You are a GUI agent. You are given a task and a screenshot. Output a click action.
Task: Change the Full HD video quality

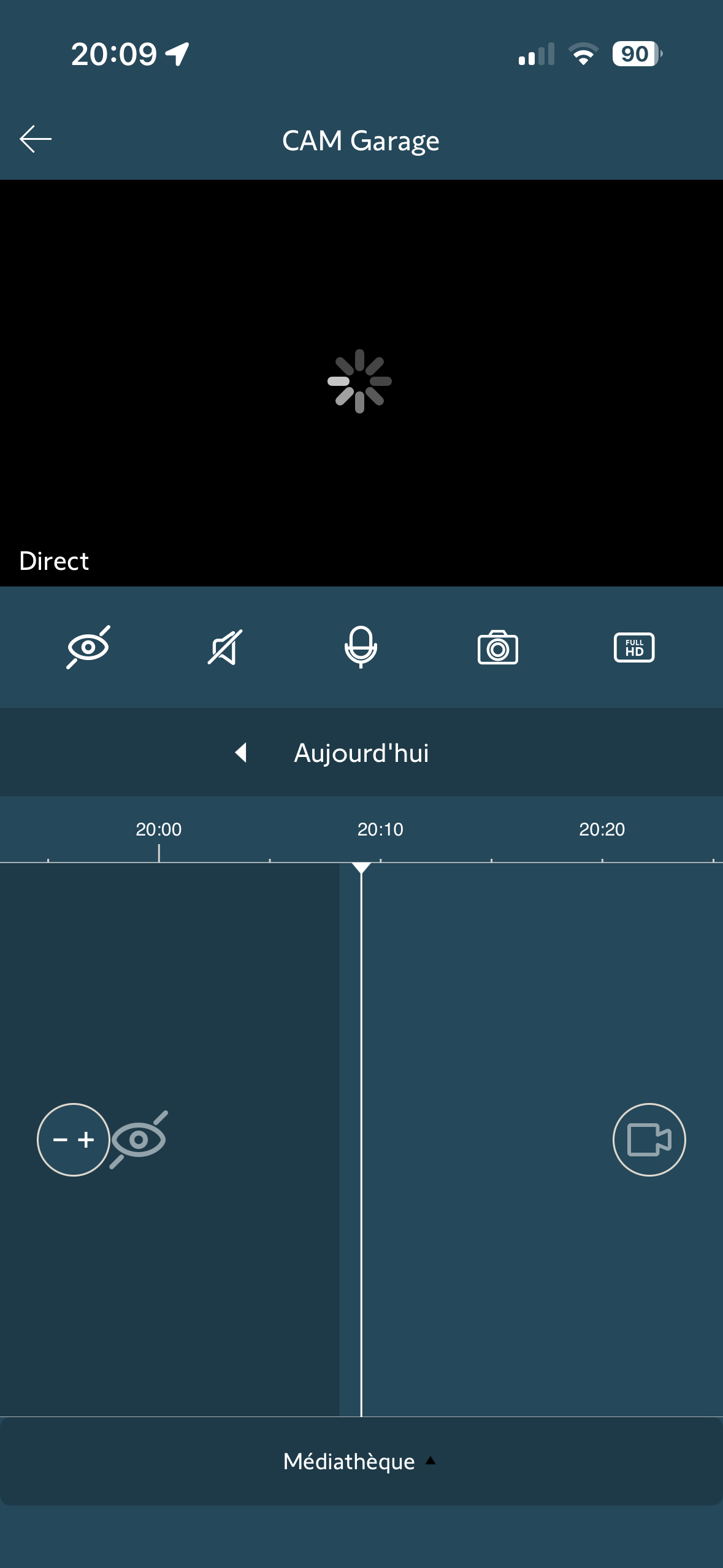[x=633, y=647]
